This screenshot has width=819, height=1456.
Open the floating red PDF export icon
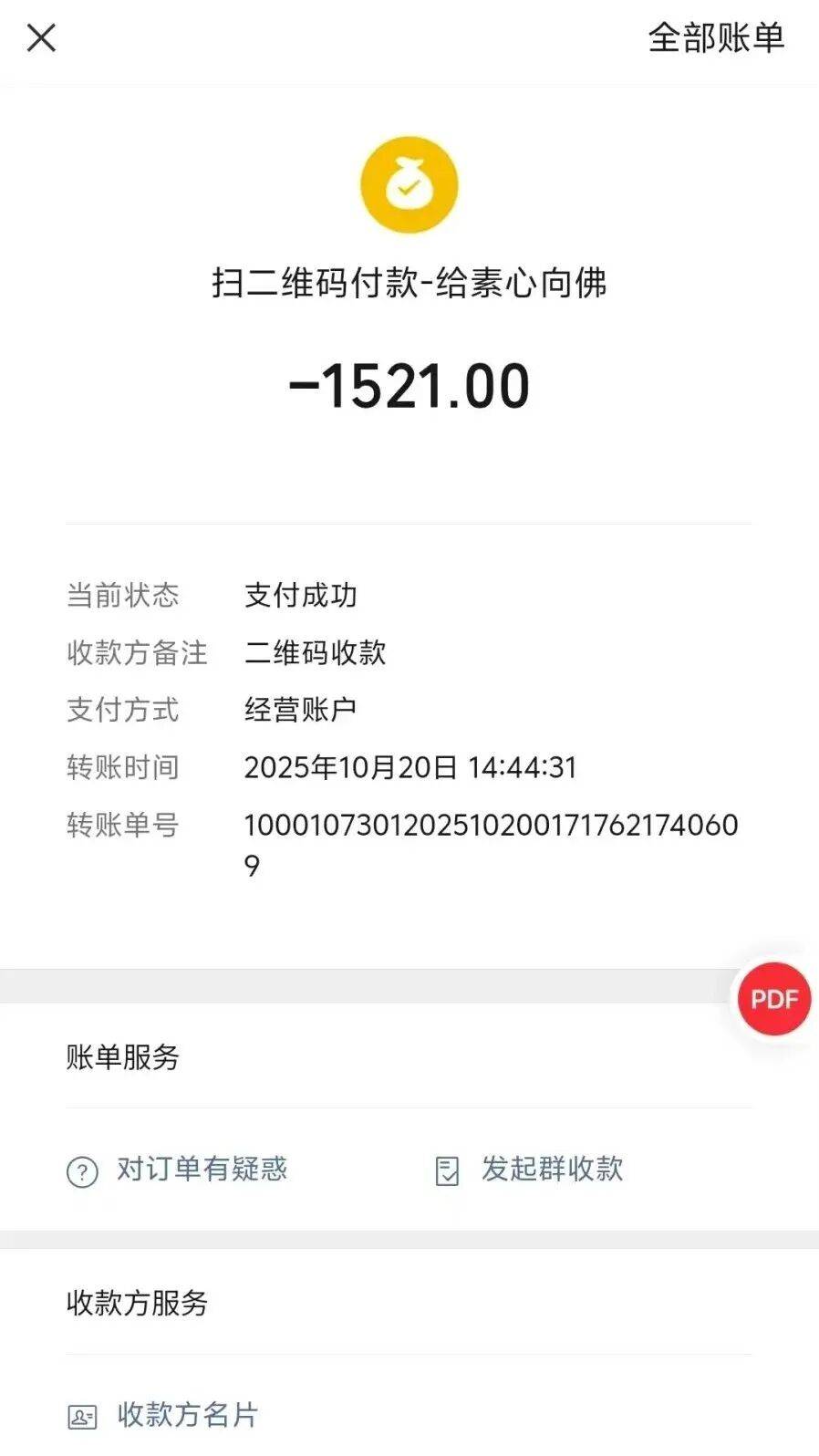tap(773, 1000)
